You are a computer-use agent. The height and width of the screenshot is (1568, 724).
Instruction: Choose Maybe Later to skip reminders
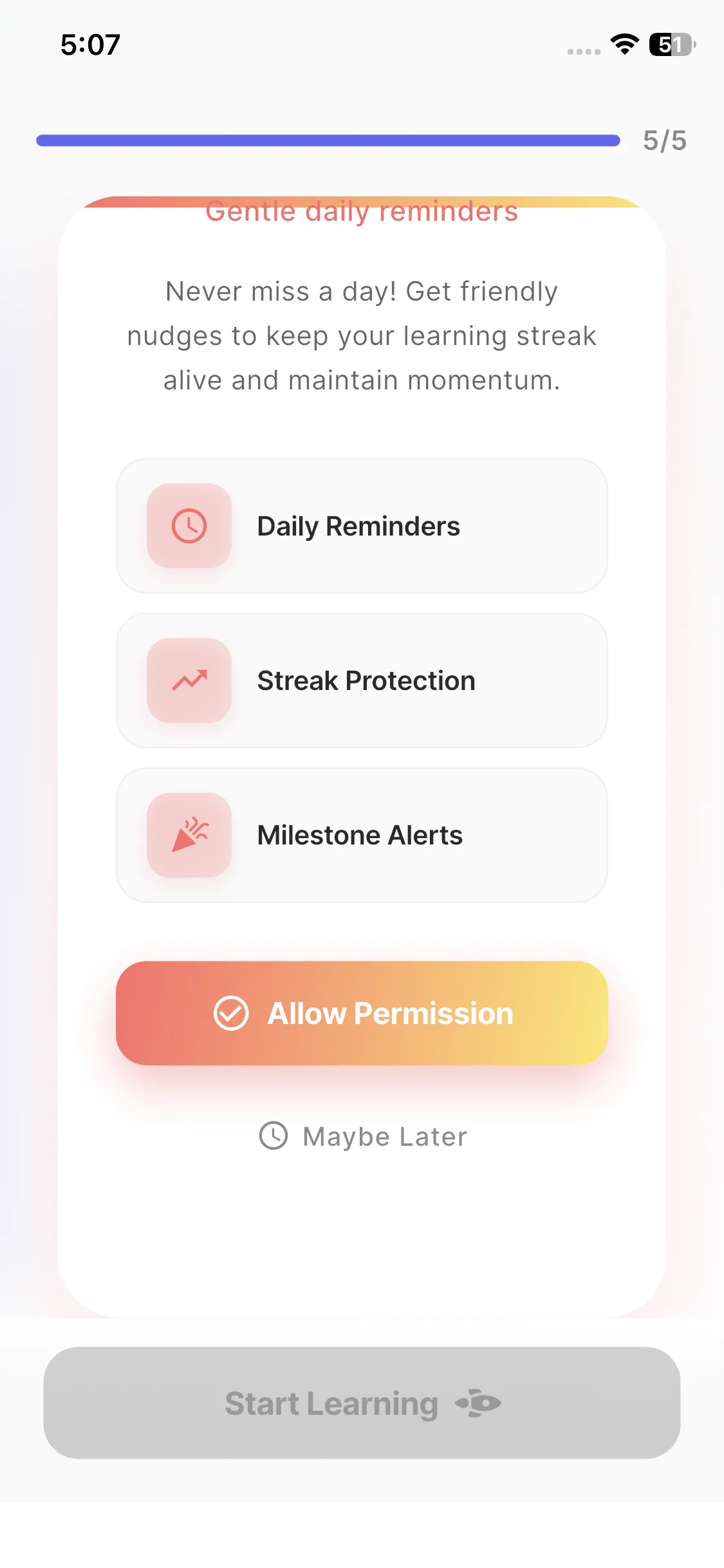pyautogui.click(x=363, y=1136)
